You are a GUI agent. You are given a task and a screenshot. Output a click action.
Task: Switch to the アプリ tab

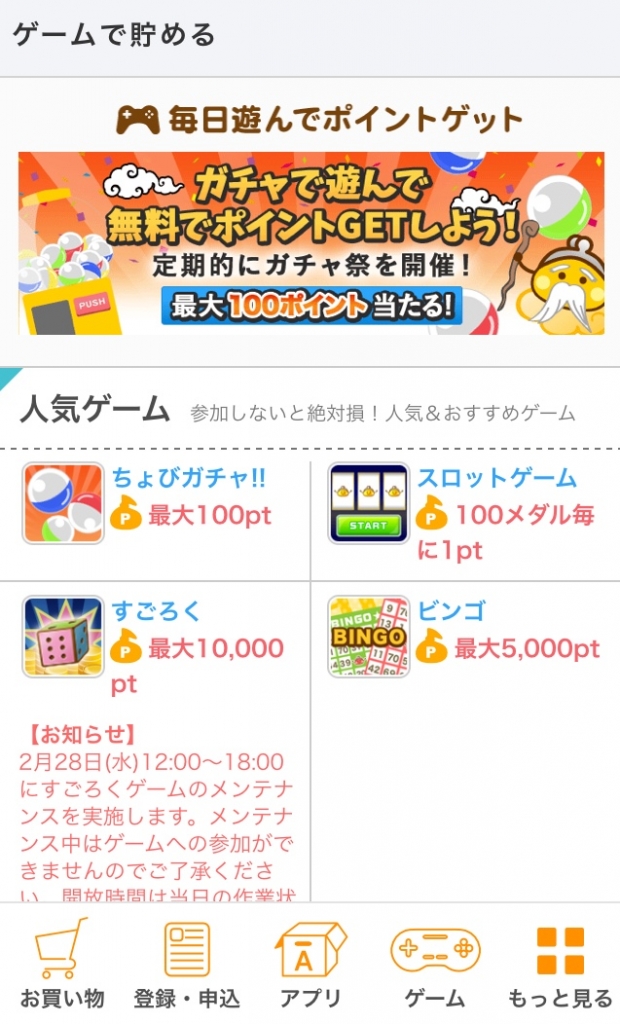(x=310, y=965)
